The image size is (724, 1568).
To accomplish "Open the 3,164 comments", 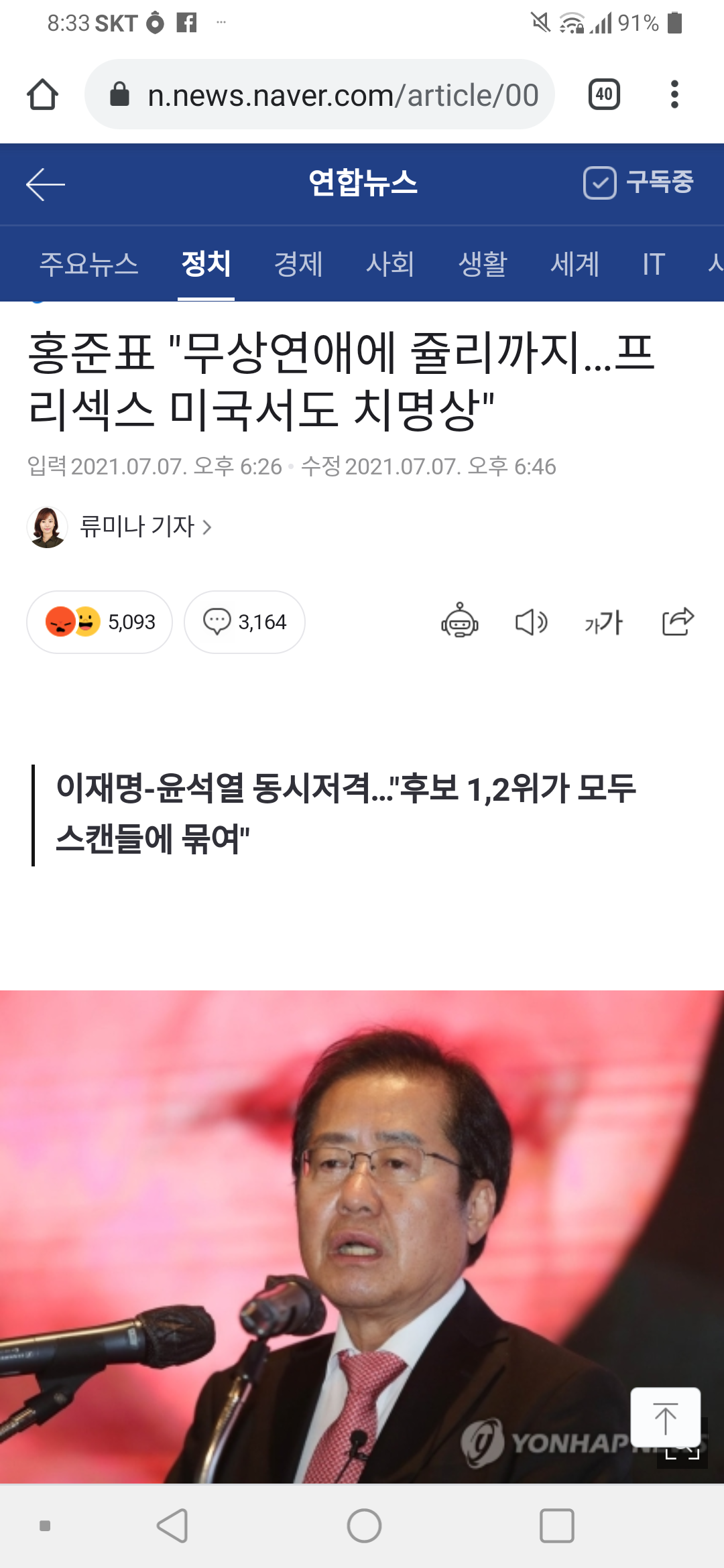I will [x=245, y=622].
